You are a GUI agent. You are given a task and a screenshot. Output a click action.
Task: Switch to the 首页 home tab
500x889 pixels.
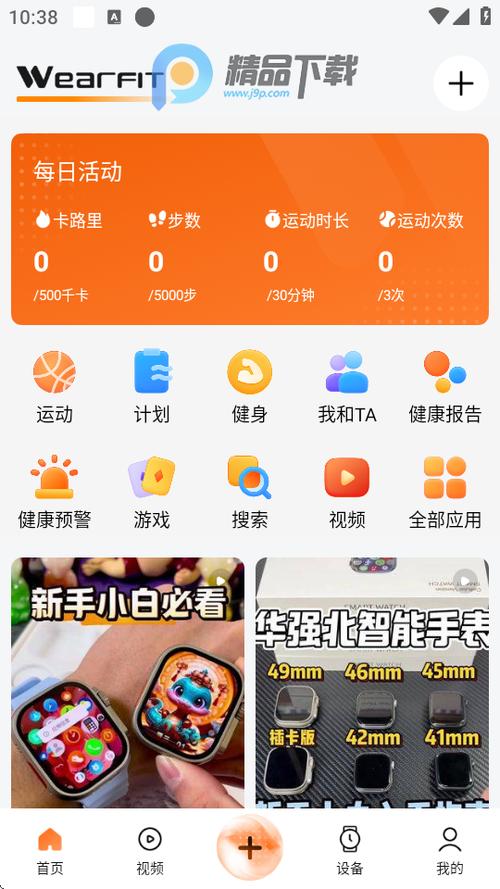click(50, 850)
